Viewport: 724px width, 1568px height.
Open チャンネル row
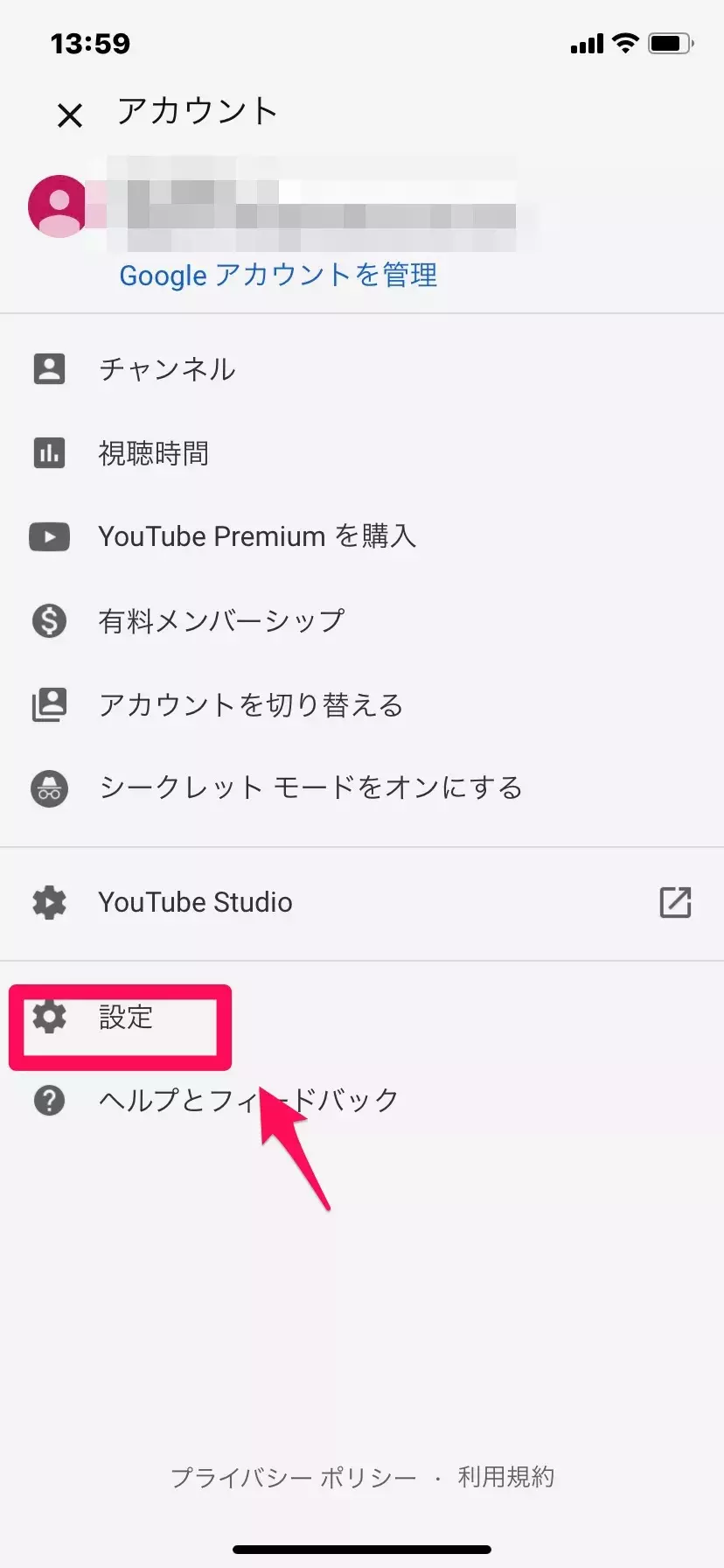pos(166,369)
